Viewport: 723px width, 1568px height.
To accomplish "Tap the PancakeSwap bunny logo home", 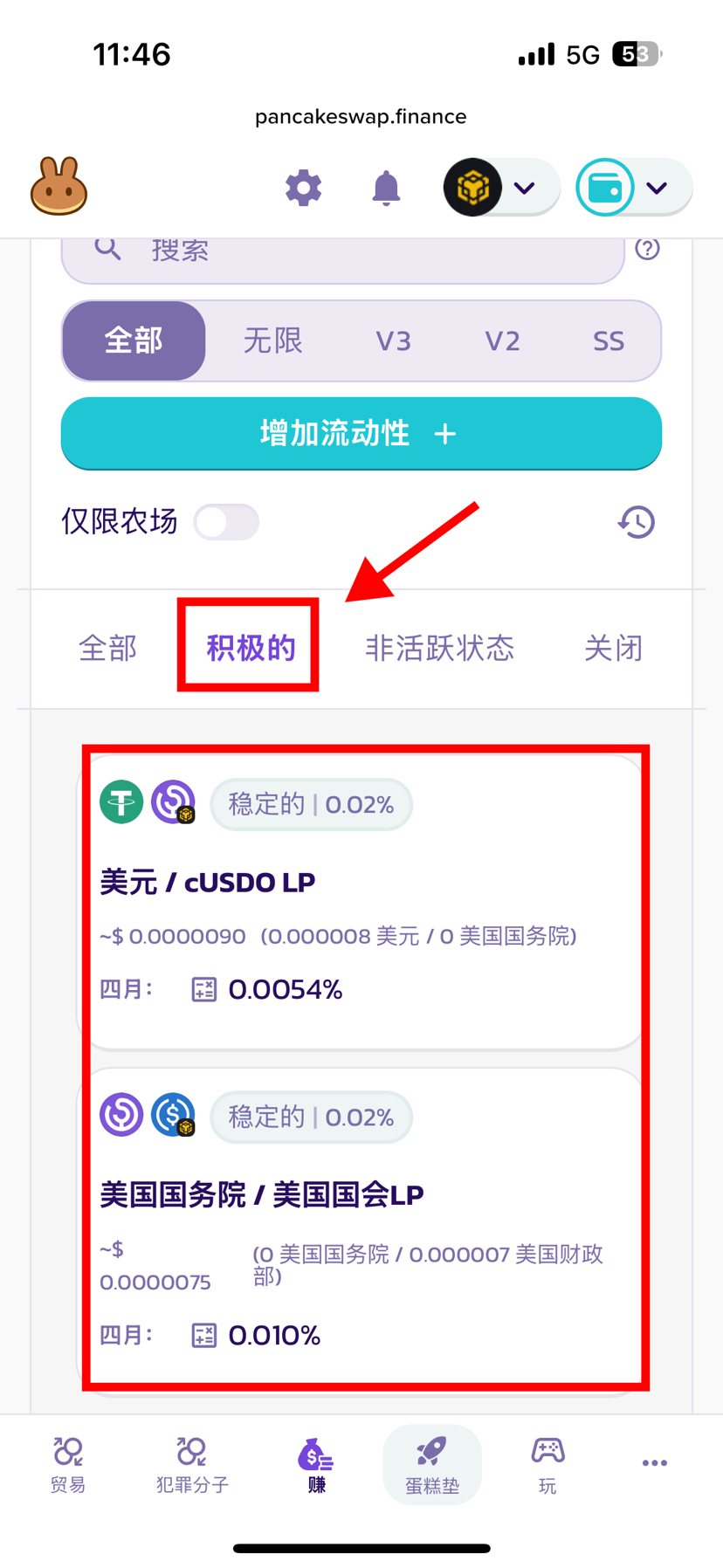I will click(59, 187).
